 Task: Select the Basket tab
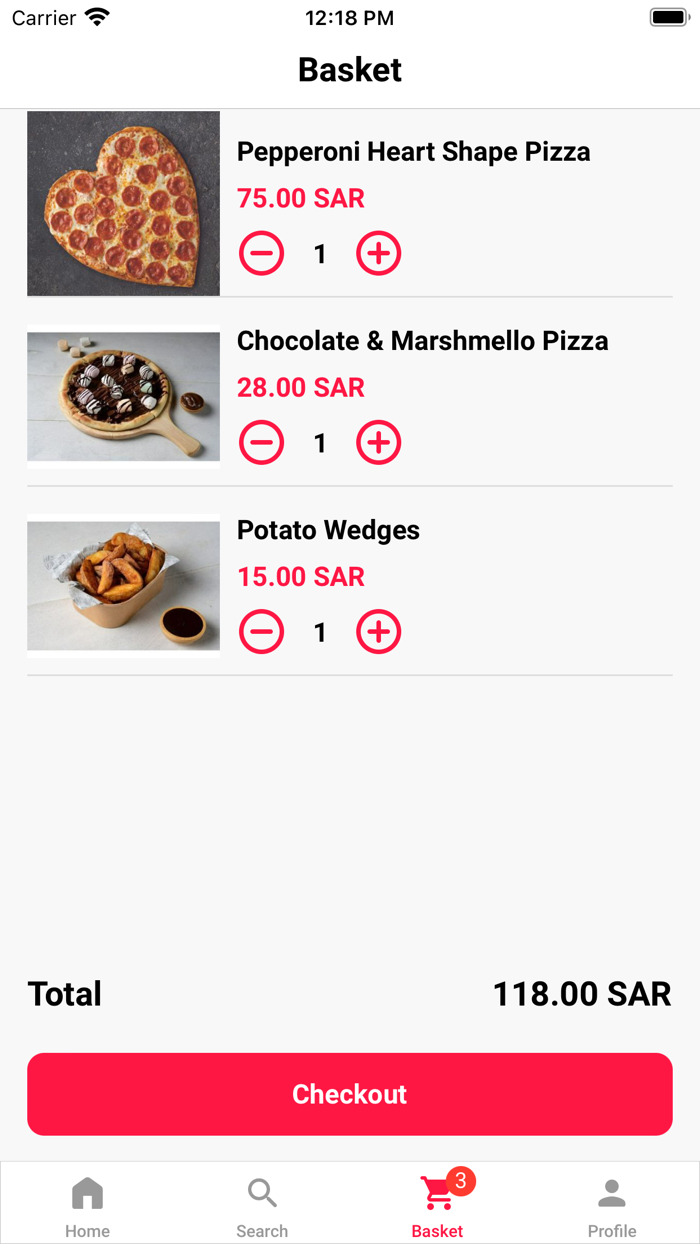[438, 1204]
